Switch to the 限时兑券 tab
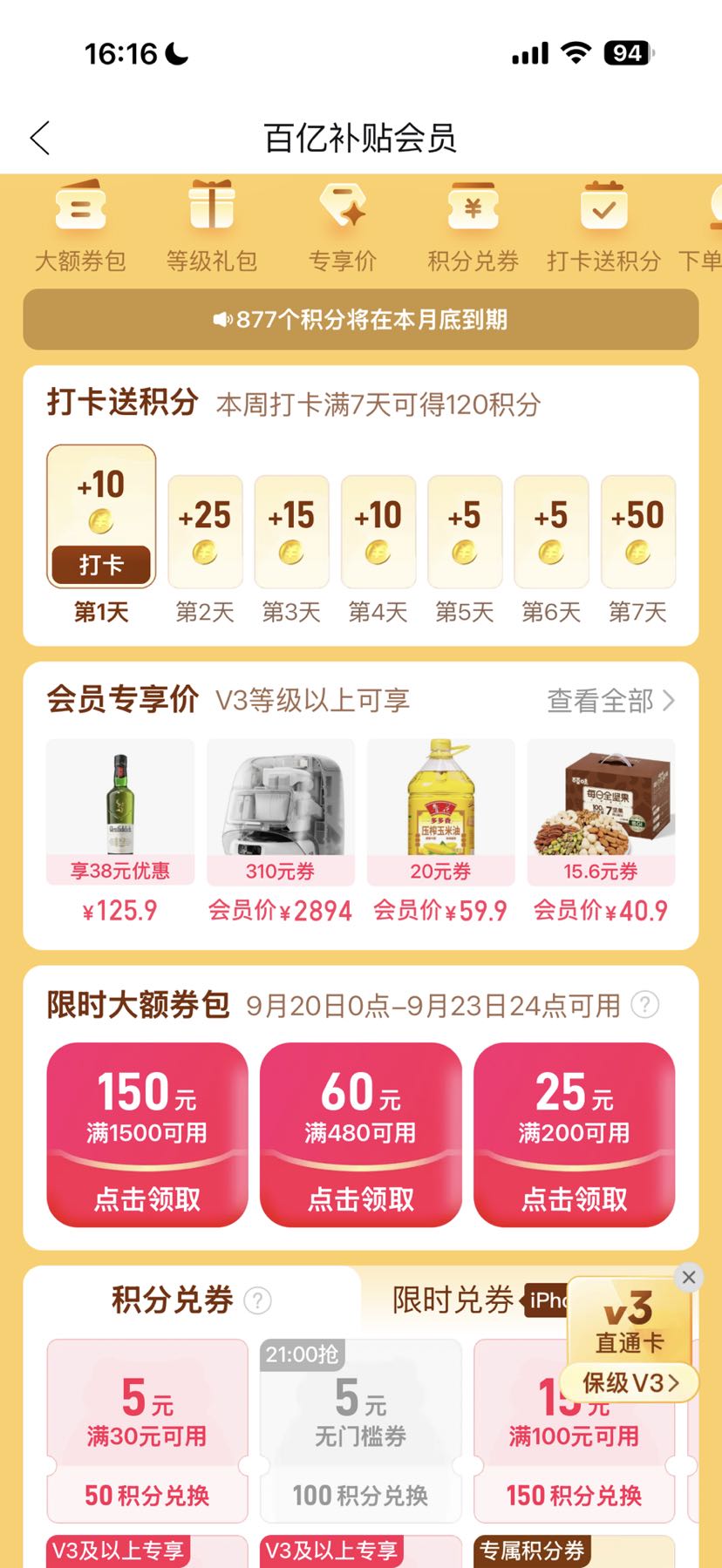This screenshot has height=1568, width=722. [453, 1300]
